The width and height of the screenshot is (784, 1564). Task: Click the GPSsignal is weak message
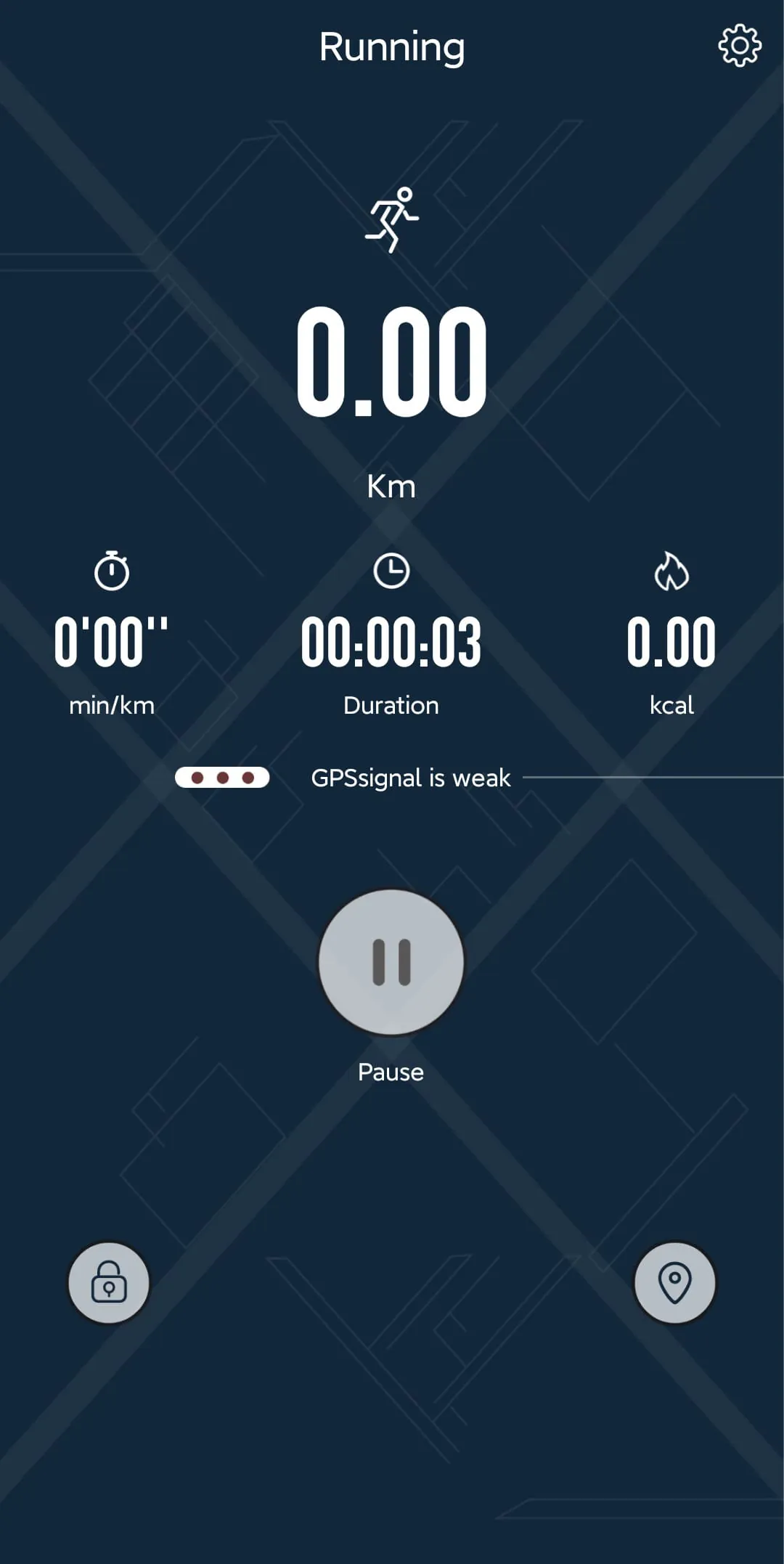tap(411, 778)
